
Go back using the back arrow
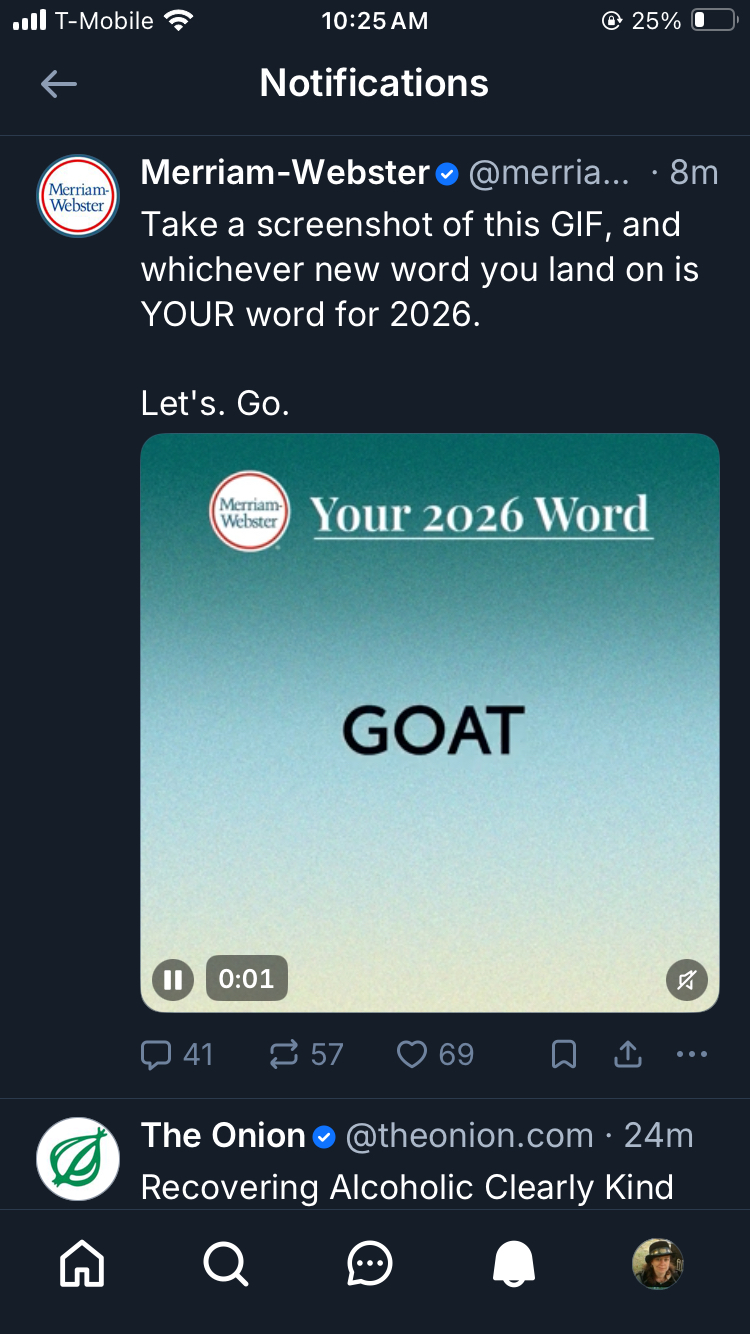pos(59,84)
